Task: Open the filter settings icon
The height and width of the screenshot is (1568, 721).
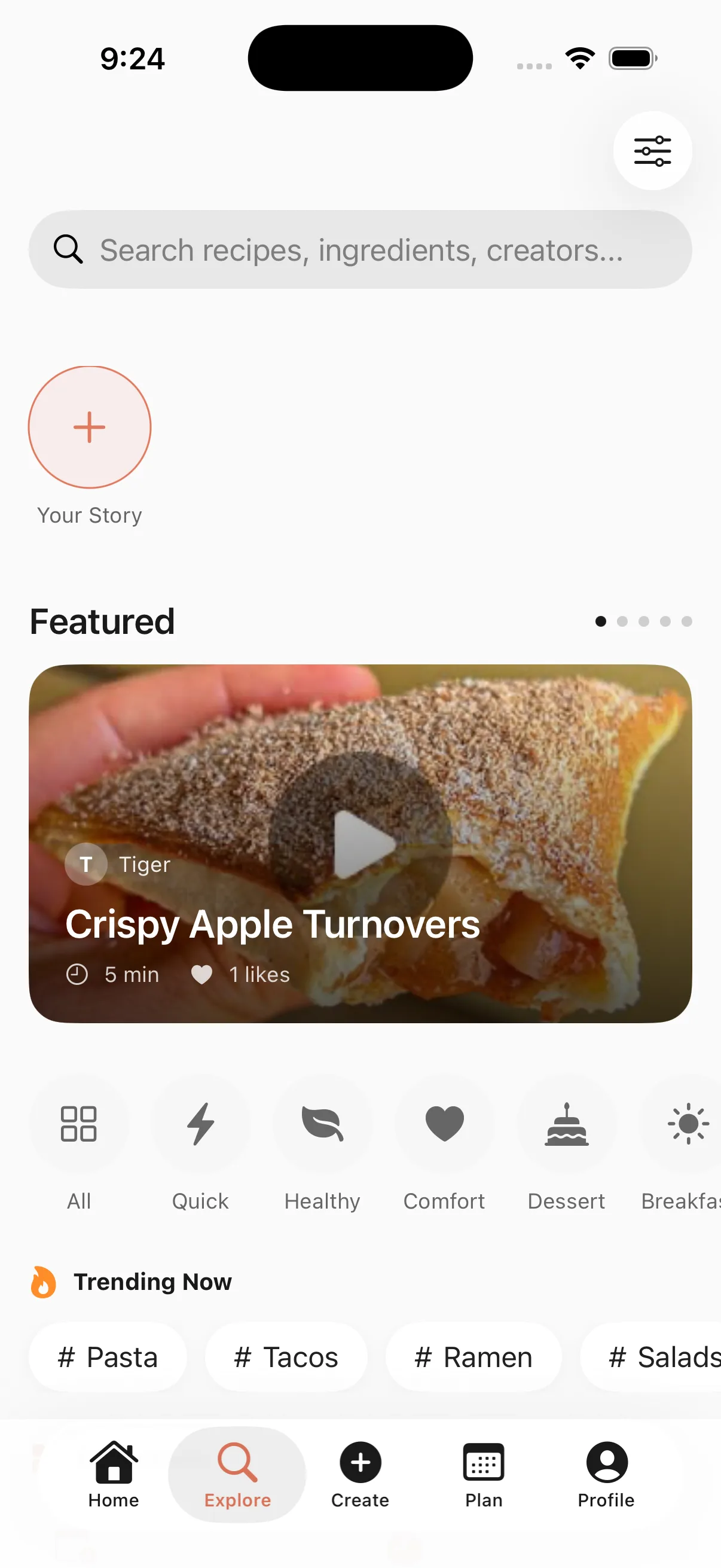Action: (652, 151)
